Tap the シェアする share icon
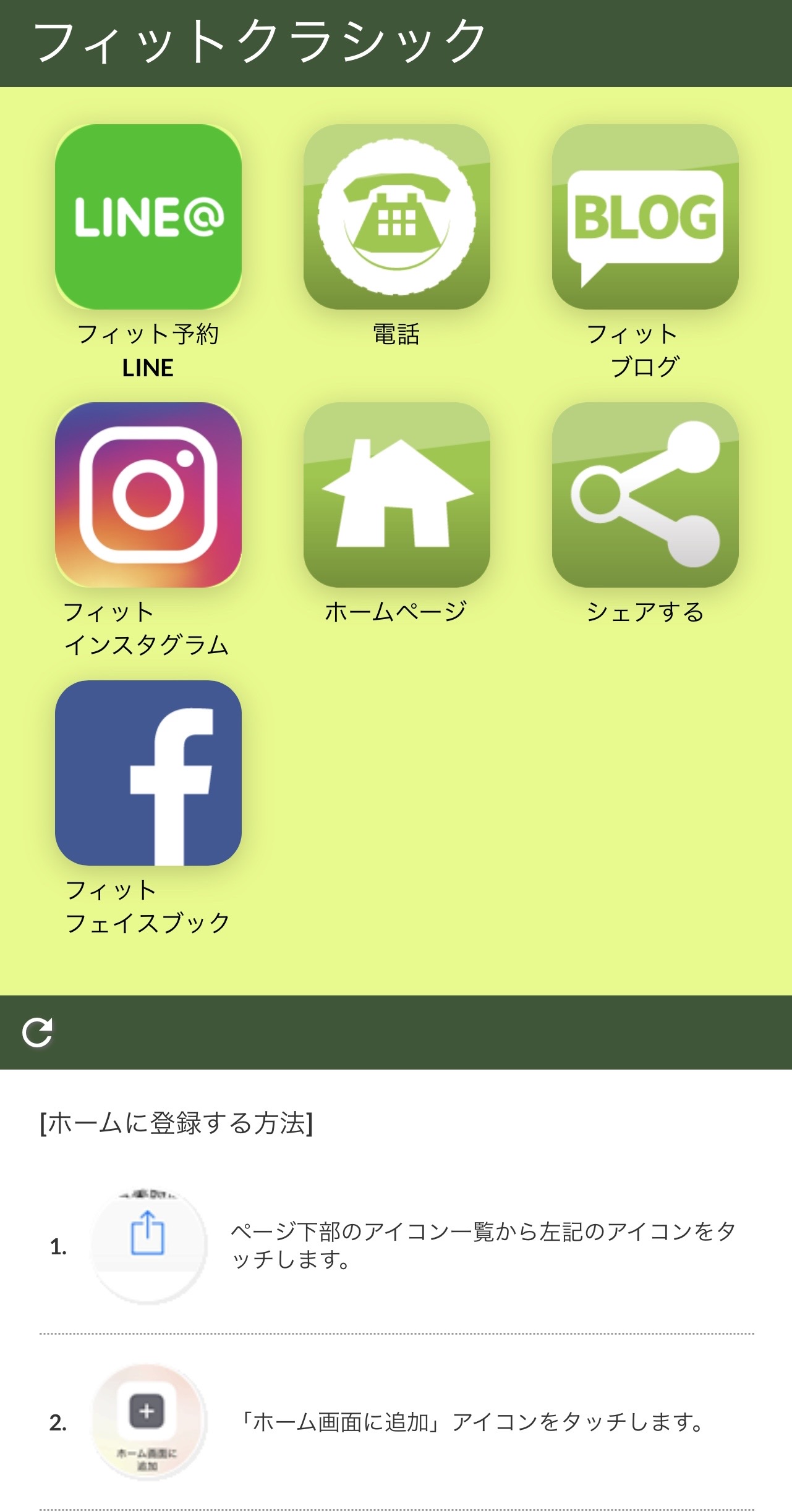792x1512 pixels. [x=645, y=495]
